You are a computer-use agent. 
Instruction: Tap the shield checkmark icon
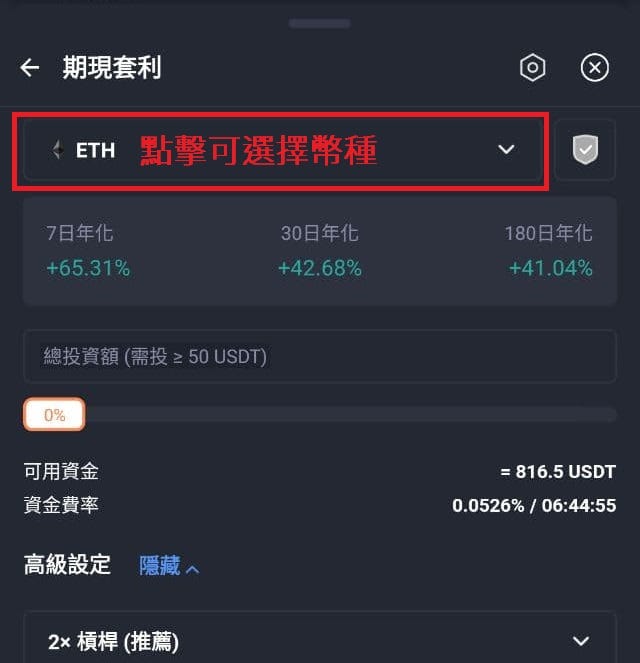tap(585, 150)
